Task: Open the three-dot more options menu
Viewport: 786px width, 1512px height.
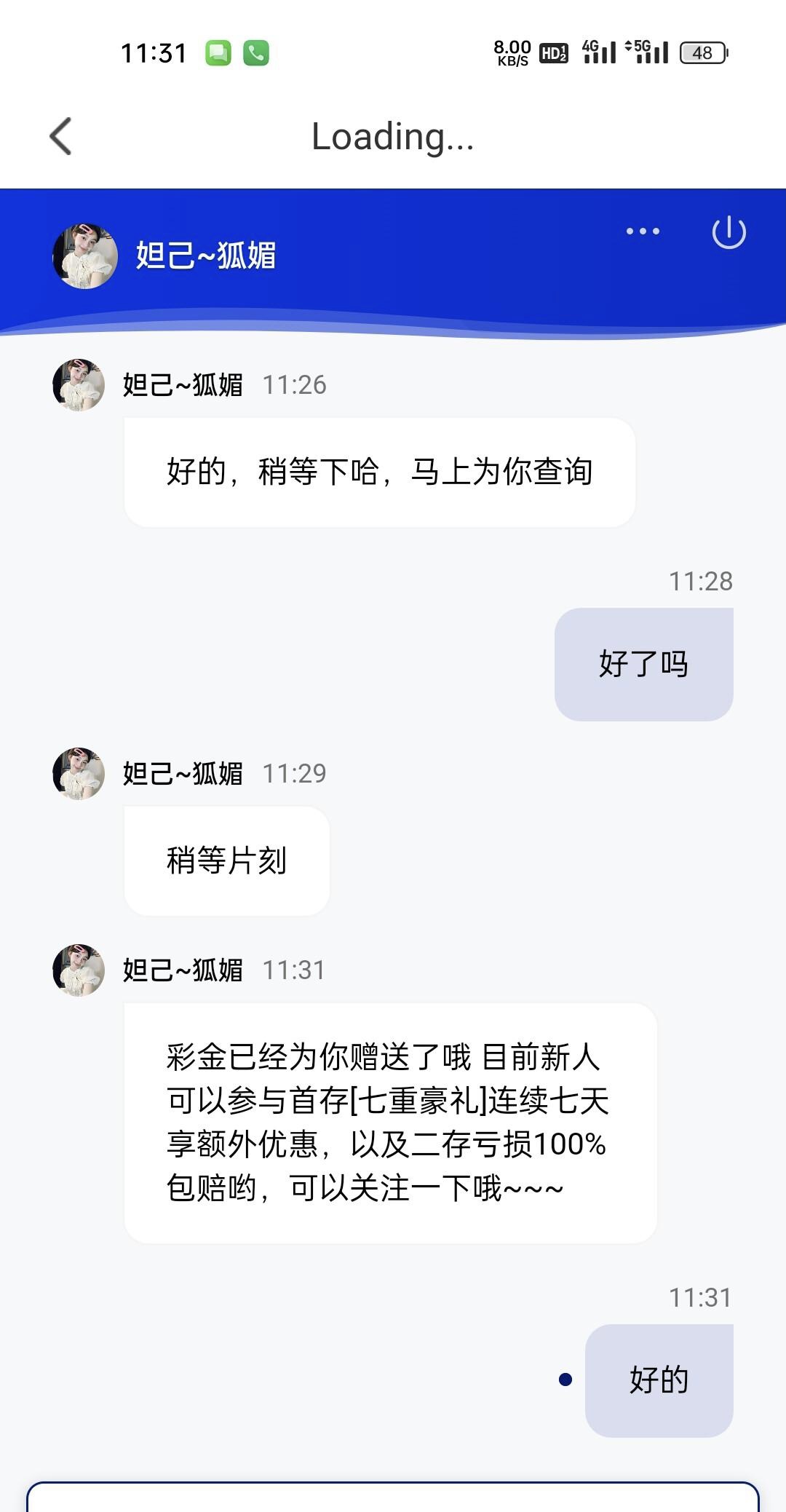Action: 643,231
